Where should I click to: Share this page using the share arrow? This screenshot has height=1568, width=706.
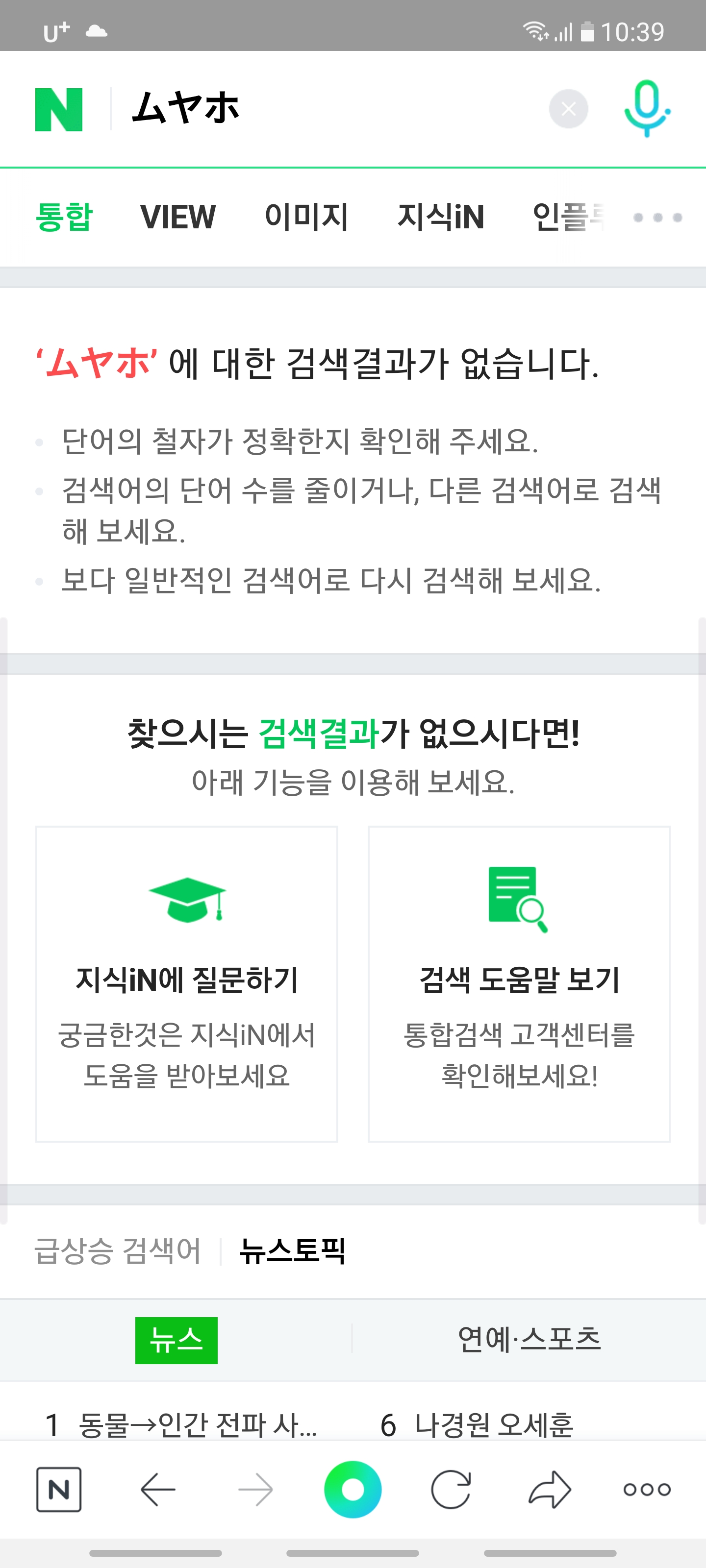coord(550,1490)
